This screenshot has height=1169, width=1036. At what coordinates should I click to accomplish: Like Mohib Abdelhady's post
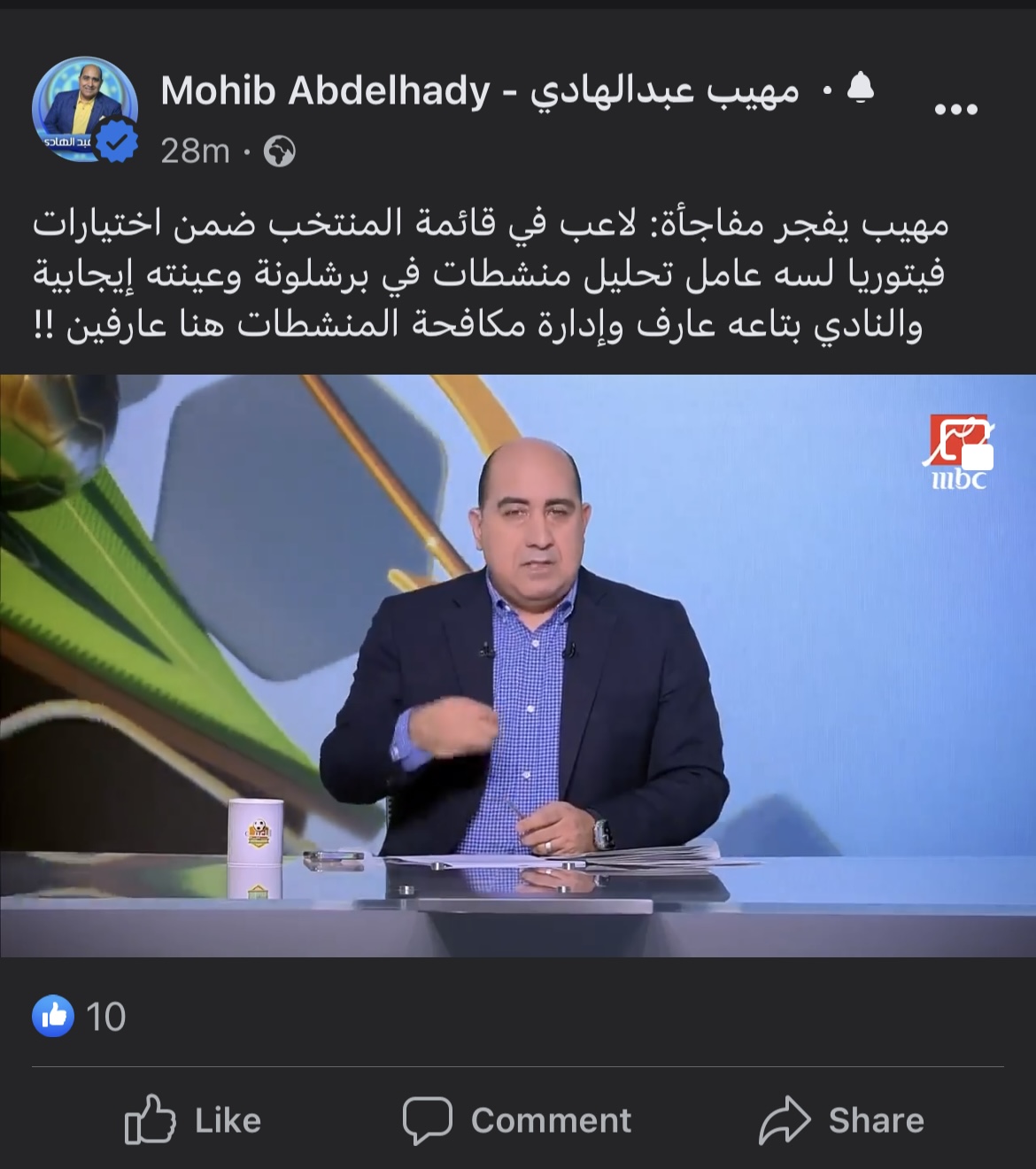[193, 1120]
